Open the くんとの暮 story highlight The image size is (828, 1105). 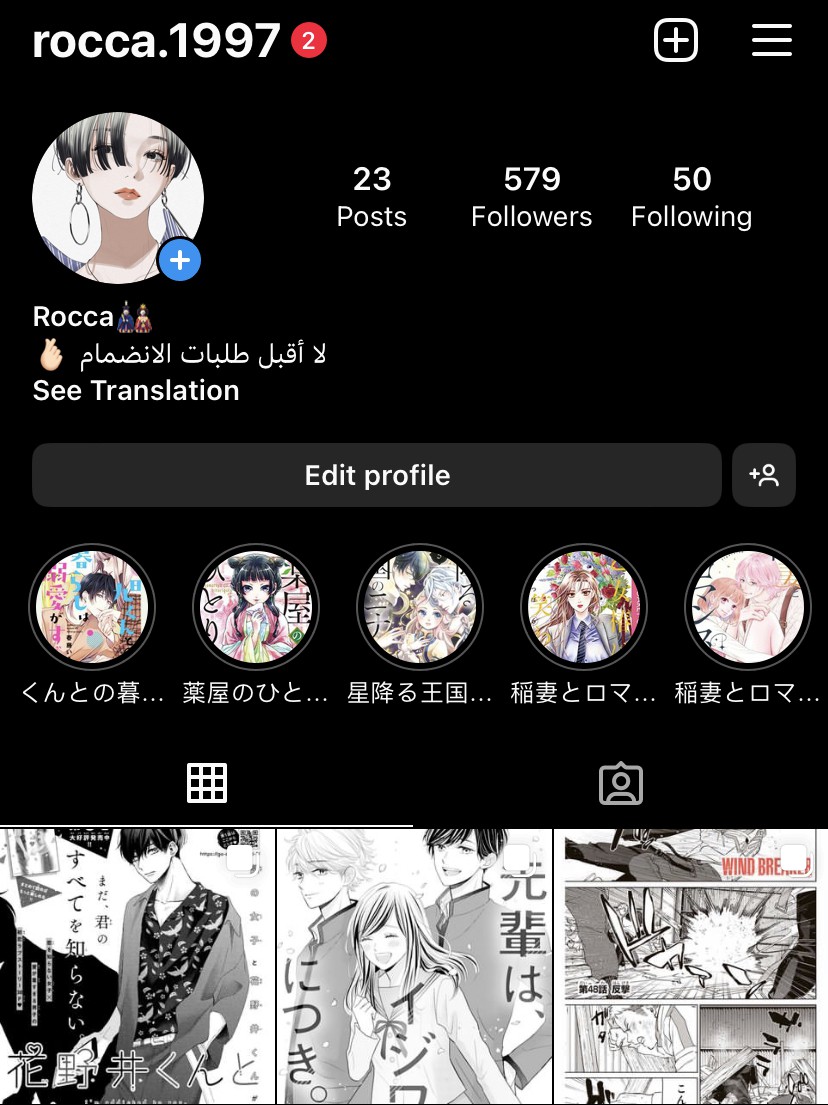pos(92,607)
